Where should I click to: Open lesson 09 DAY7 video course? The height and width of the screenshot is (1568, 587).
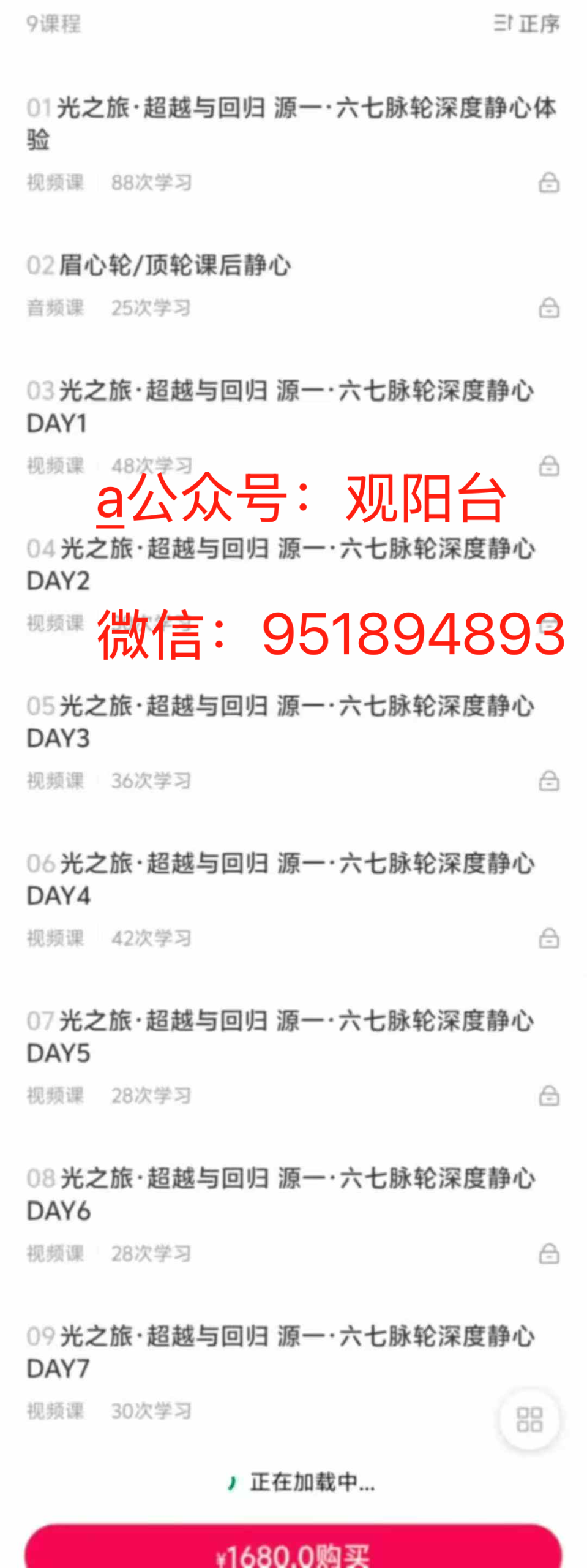279,1351
